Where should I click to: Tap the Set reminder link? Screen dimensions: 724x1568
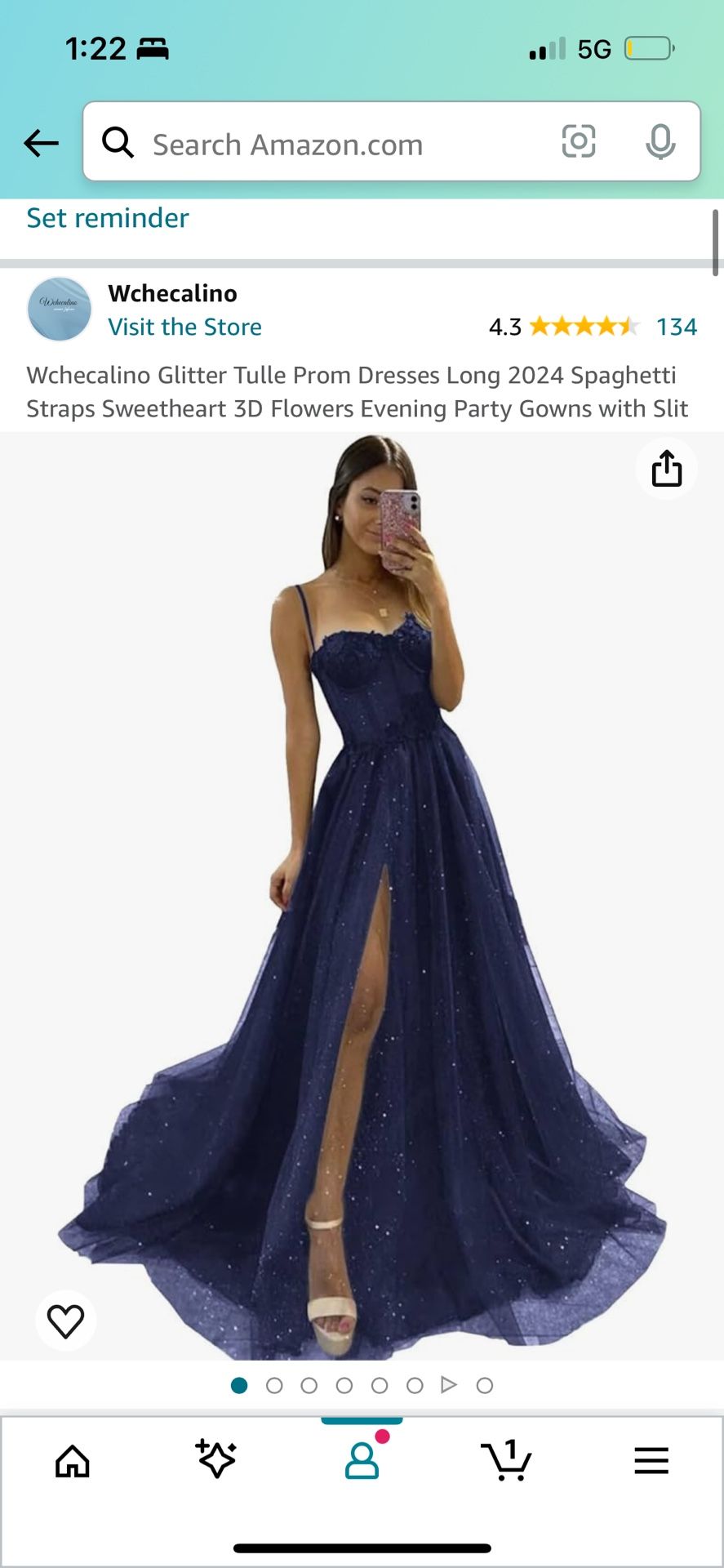point(108,218)
